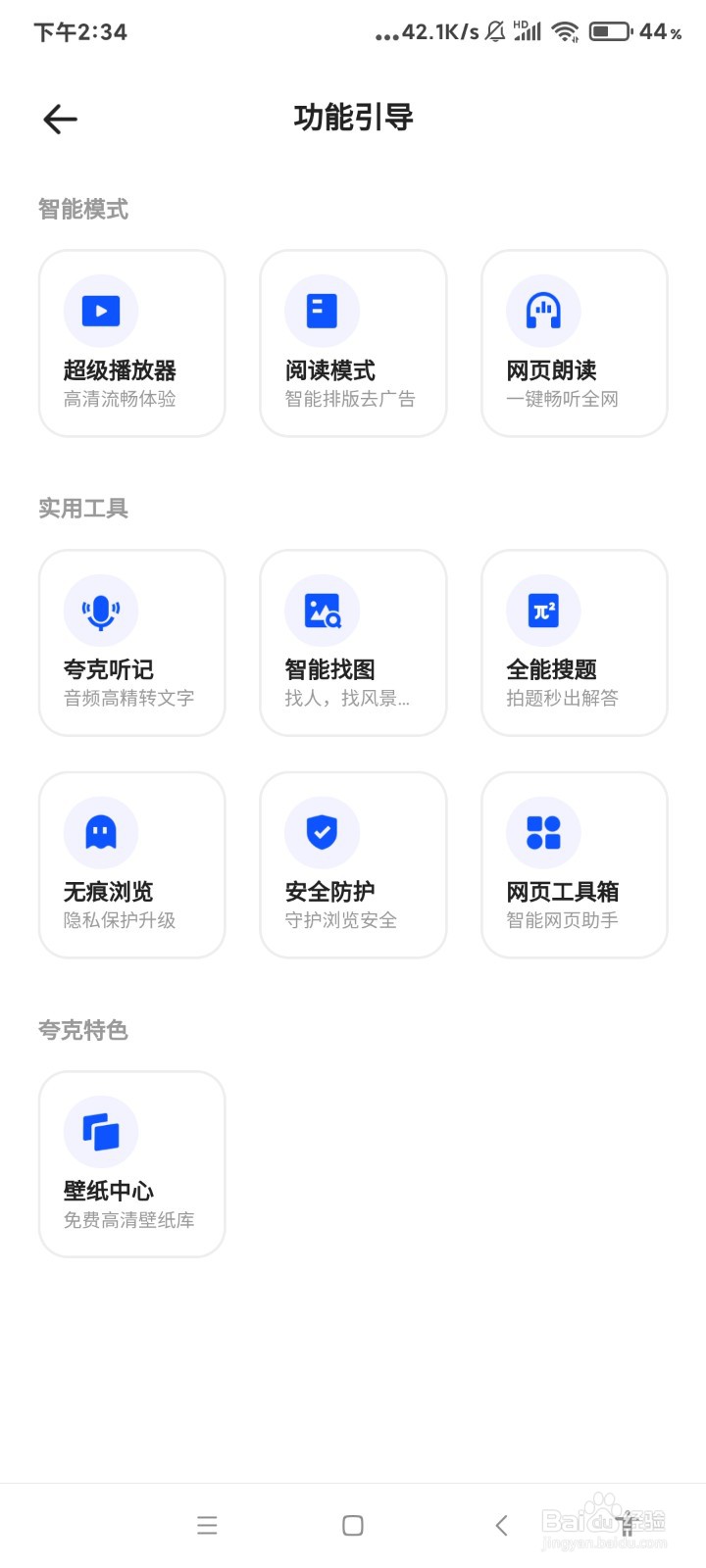The height and width of the screenshot is (1568, 706).
Task: Tap the system home button
Action: coord(353,1525)
